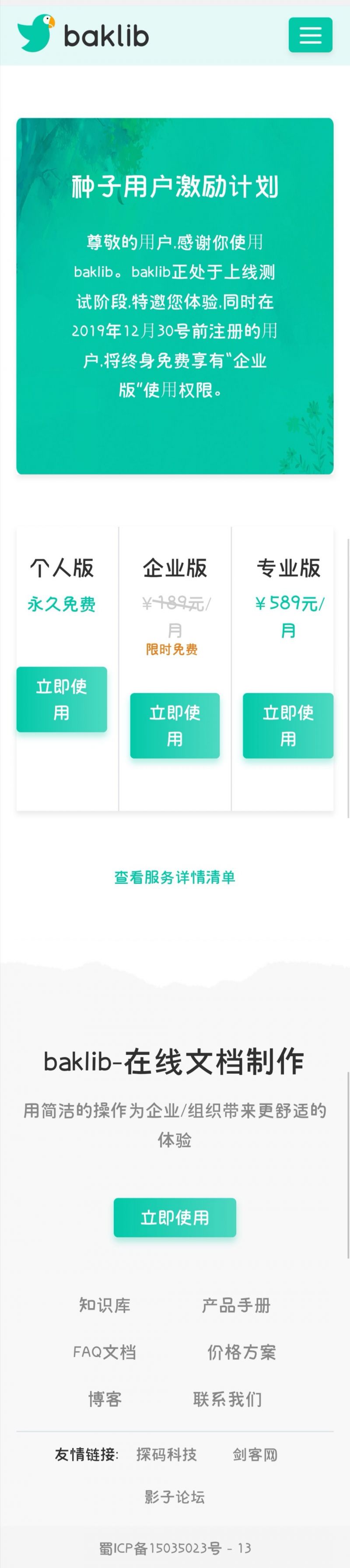Go to FAQ文档
This screenshot has width=350, height=1568.
coord(105,1352)
